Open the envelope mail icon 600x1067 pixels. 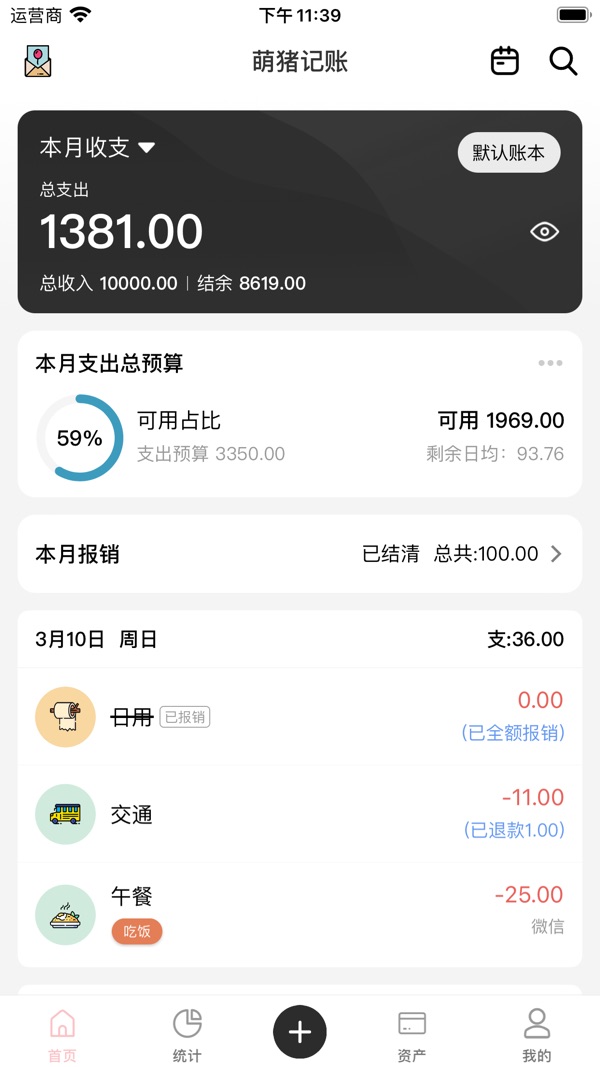(x=38, y=61)
